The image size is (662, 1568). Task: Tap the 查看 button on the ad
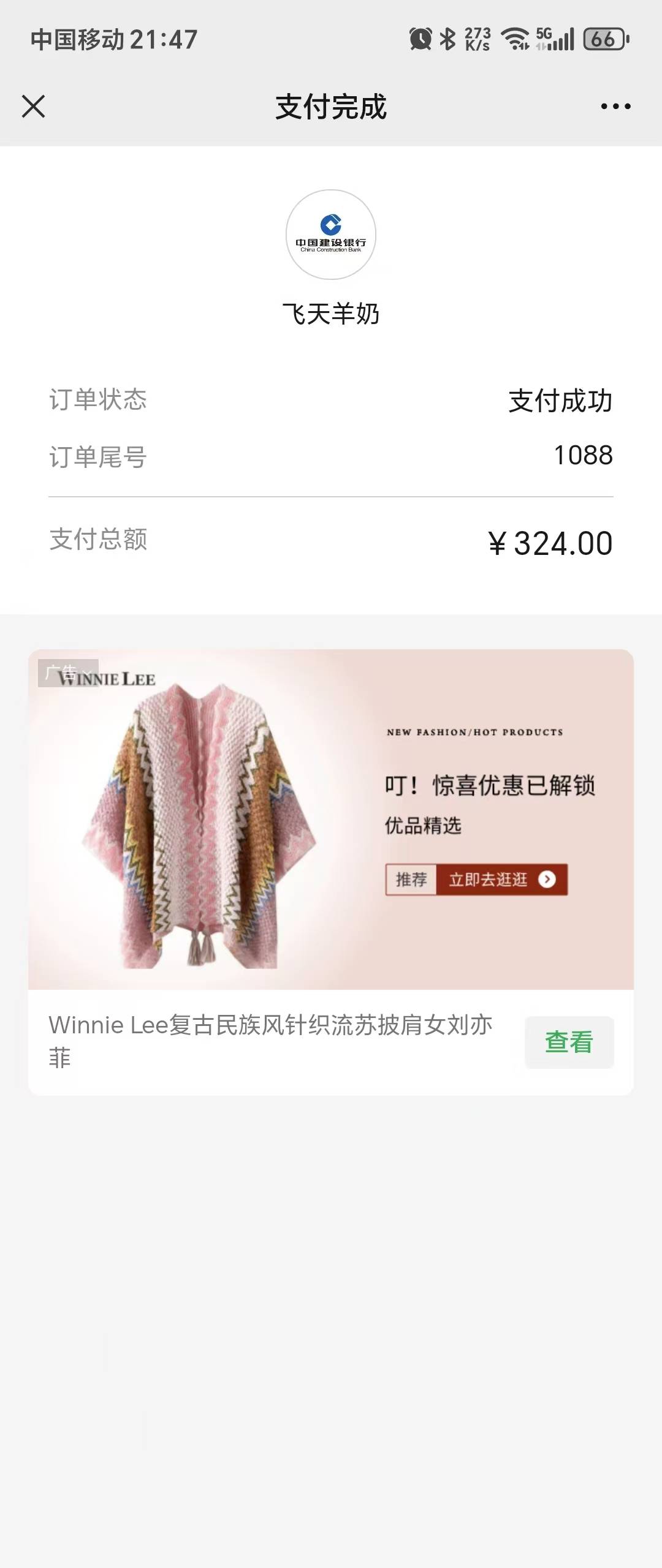569,1042
